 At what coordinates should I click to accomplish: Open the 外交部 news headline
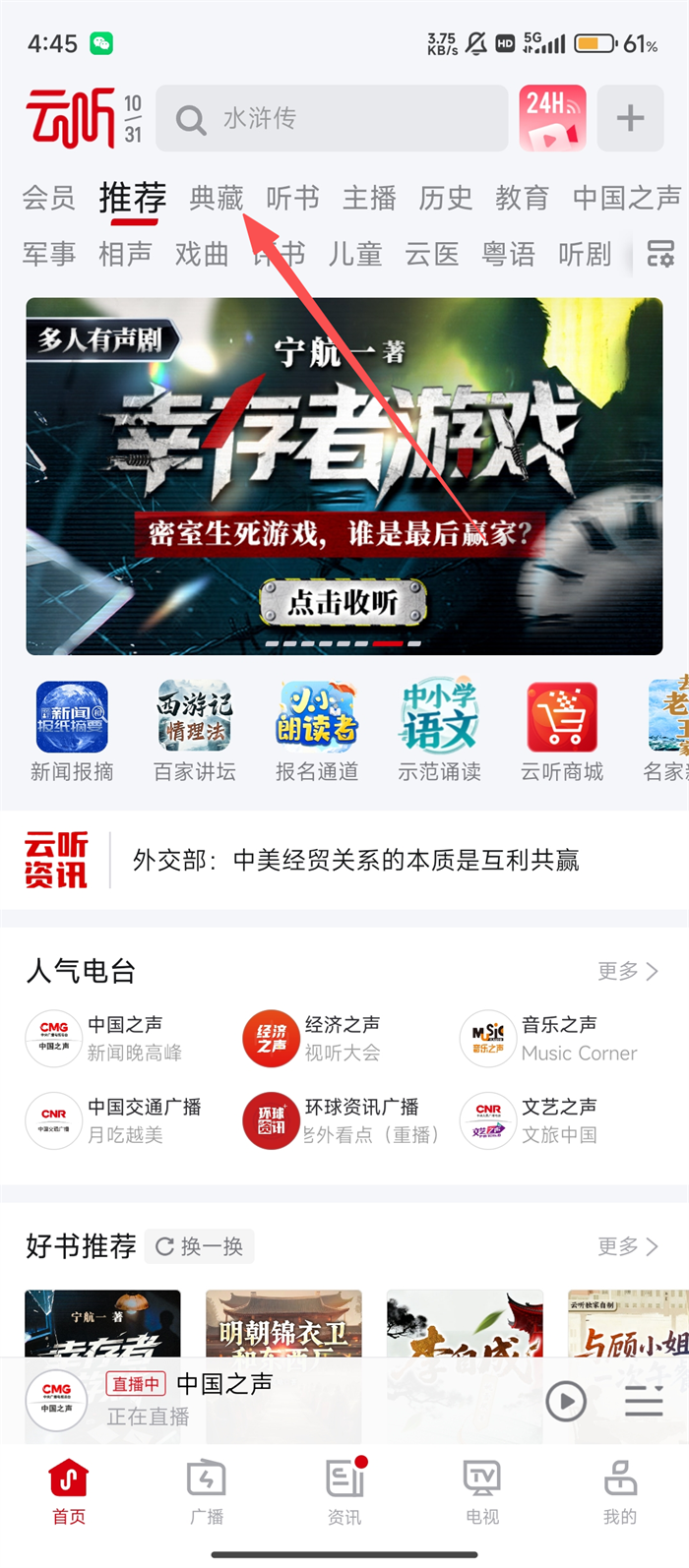(355, 861)
